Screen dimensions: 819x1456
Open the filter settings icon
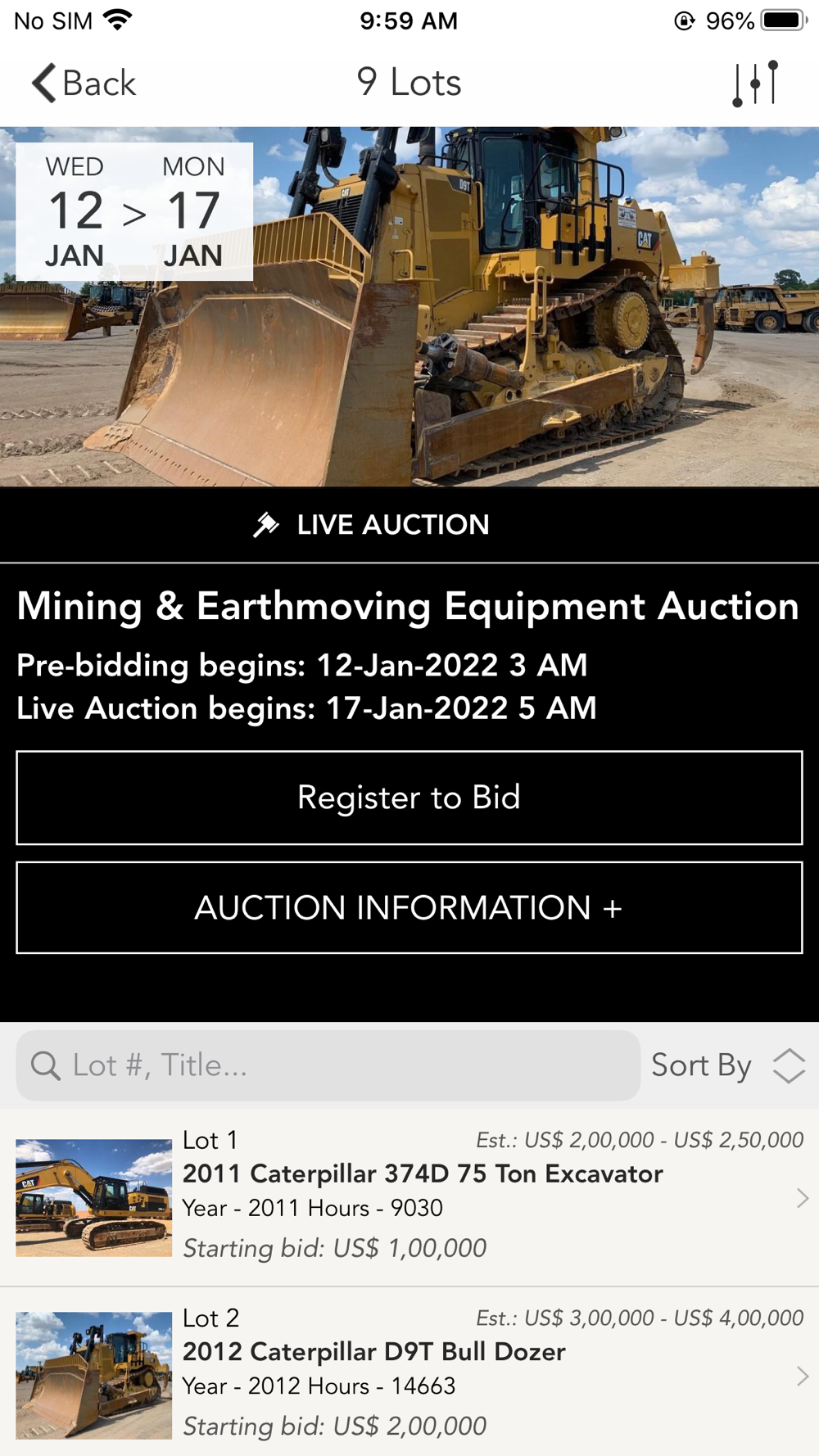[755, 84]
